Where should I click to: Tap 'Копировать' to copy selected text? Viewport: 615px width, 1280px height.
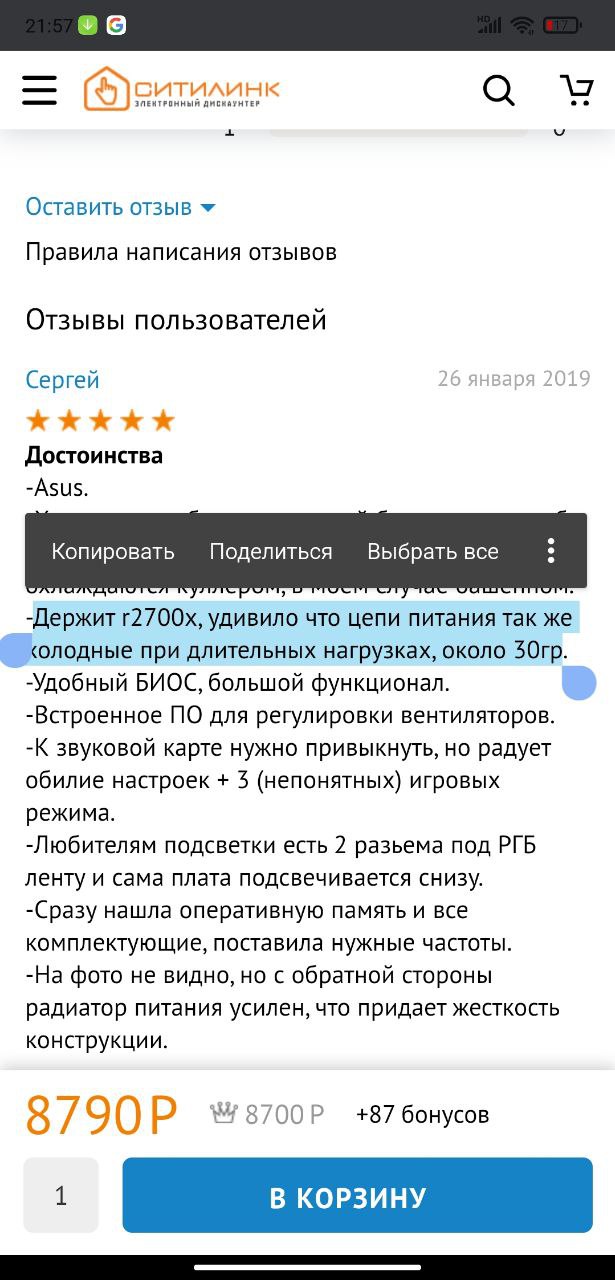click(113, 551)
